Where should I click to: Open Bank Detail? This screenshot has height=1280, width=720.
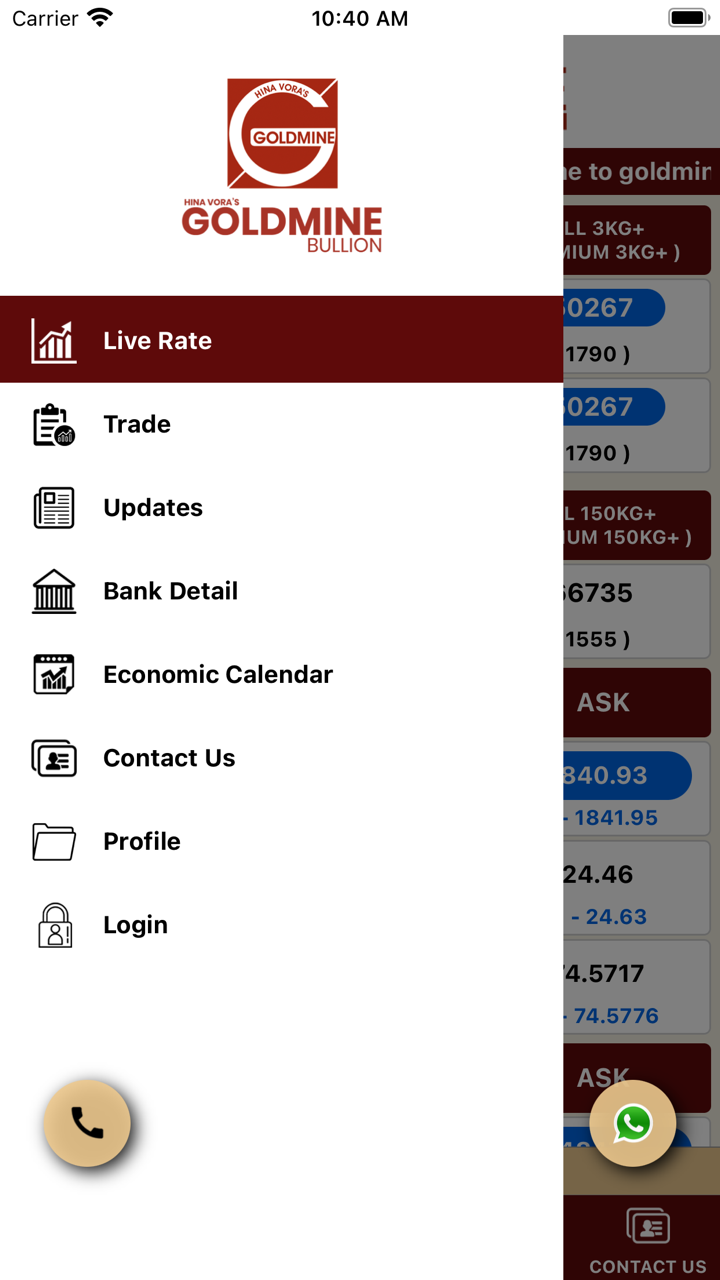170,591
